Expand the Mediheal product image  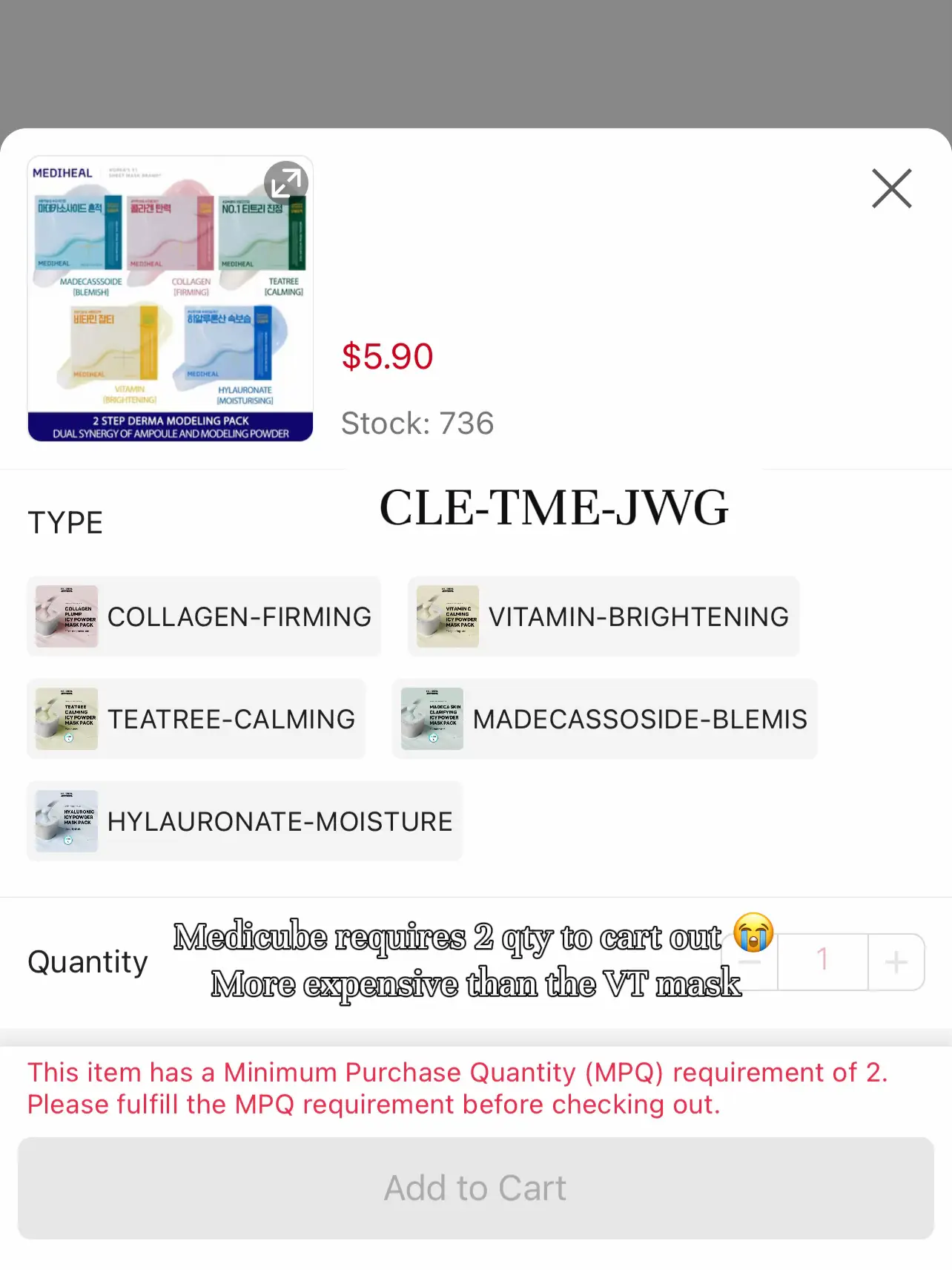tap(286, 182)
